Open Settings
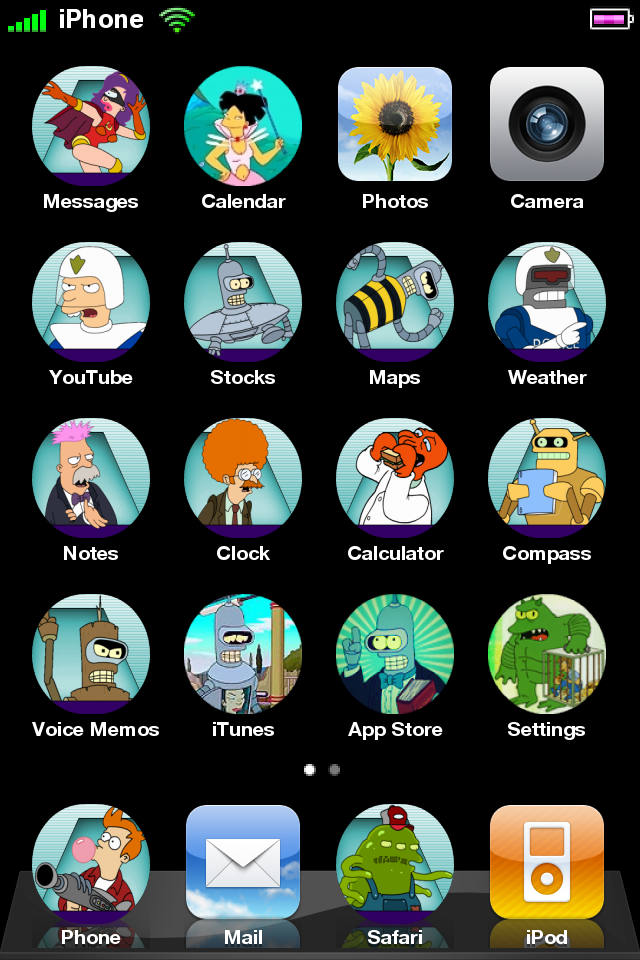The width and height of the screenshot is (640, 960). [547, 654]
